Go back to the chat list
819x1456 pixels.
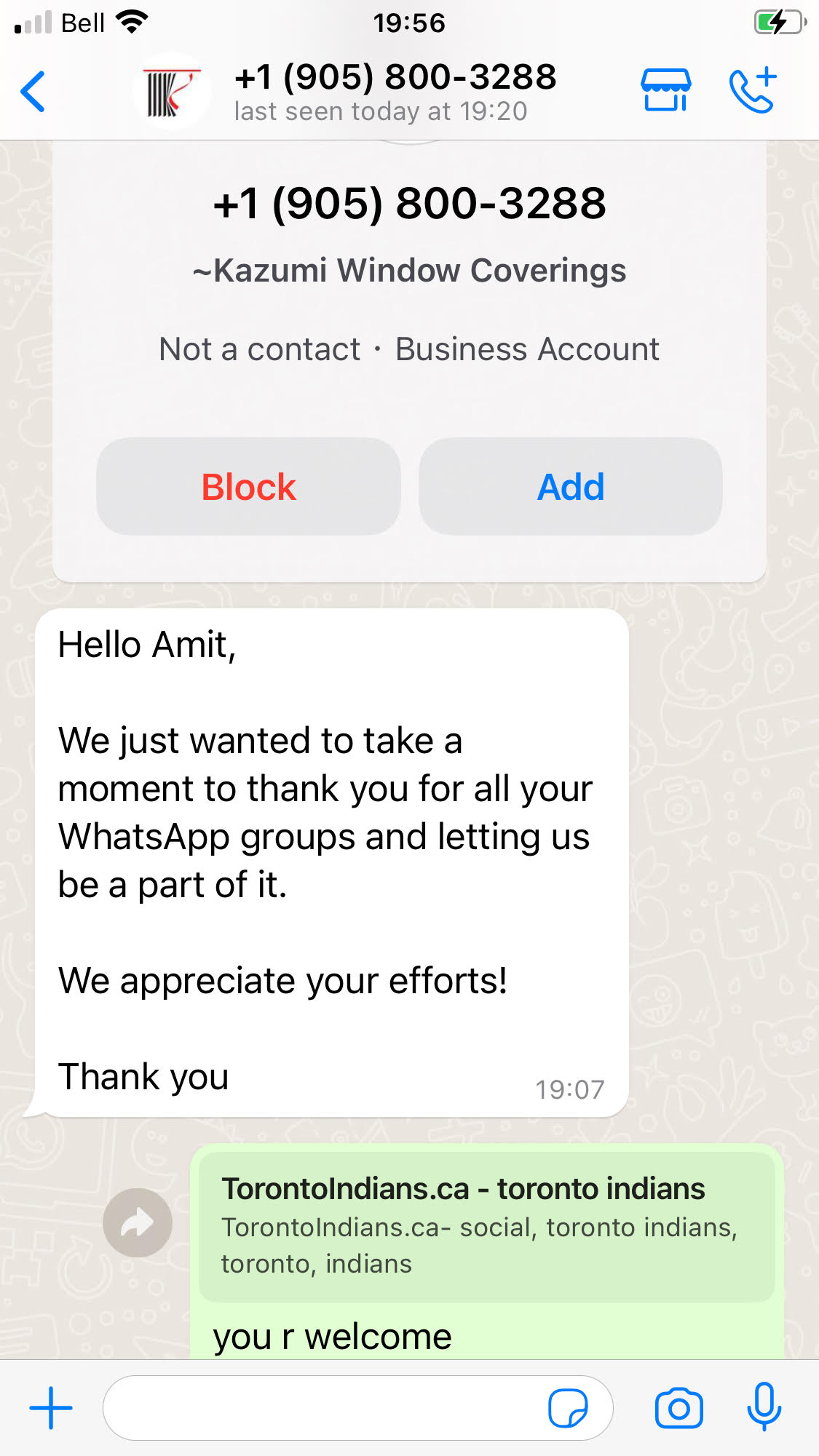point(33,92)
